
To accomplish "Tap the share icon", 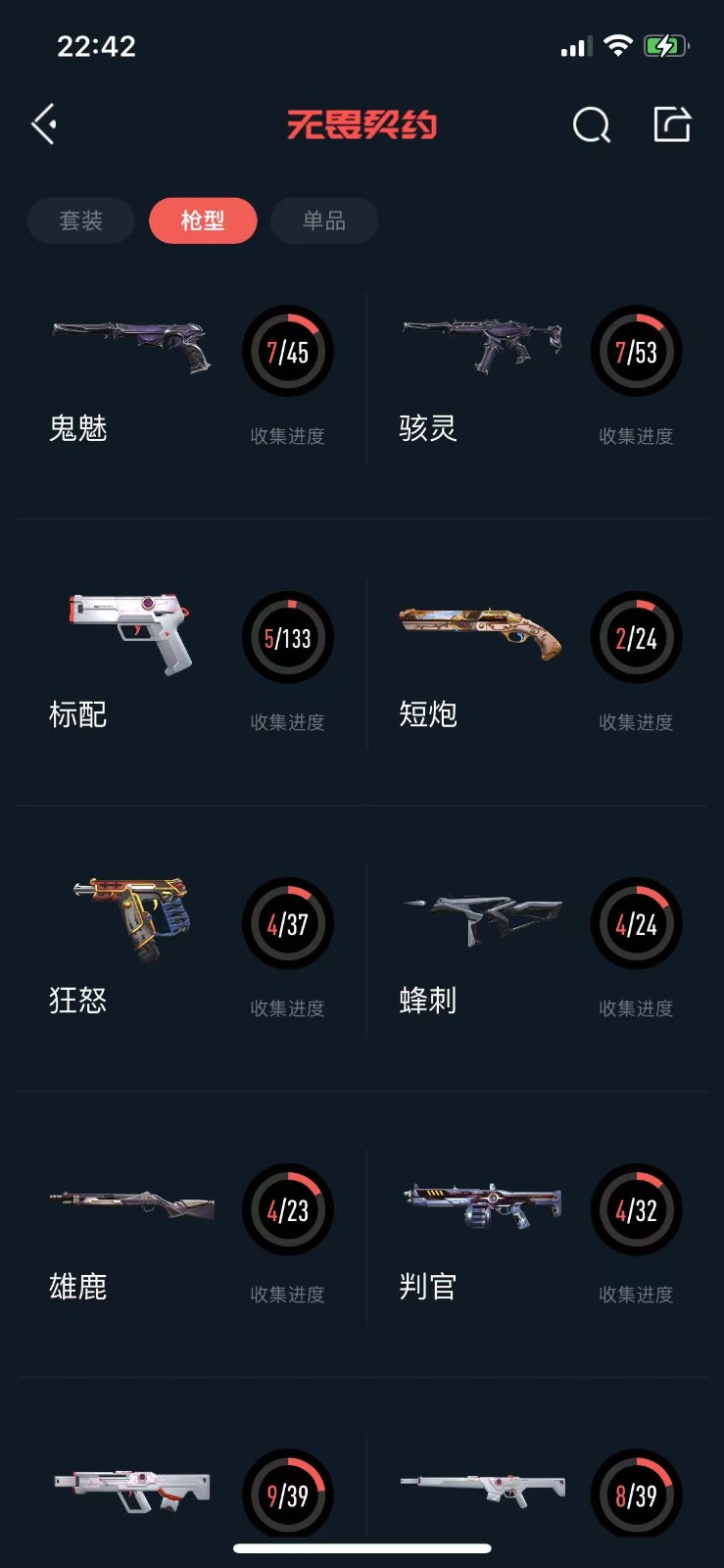I will (x=672, y=124).
